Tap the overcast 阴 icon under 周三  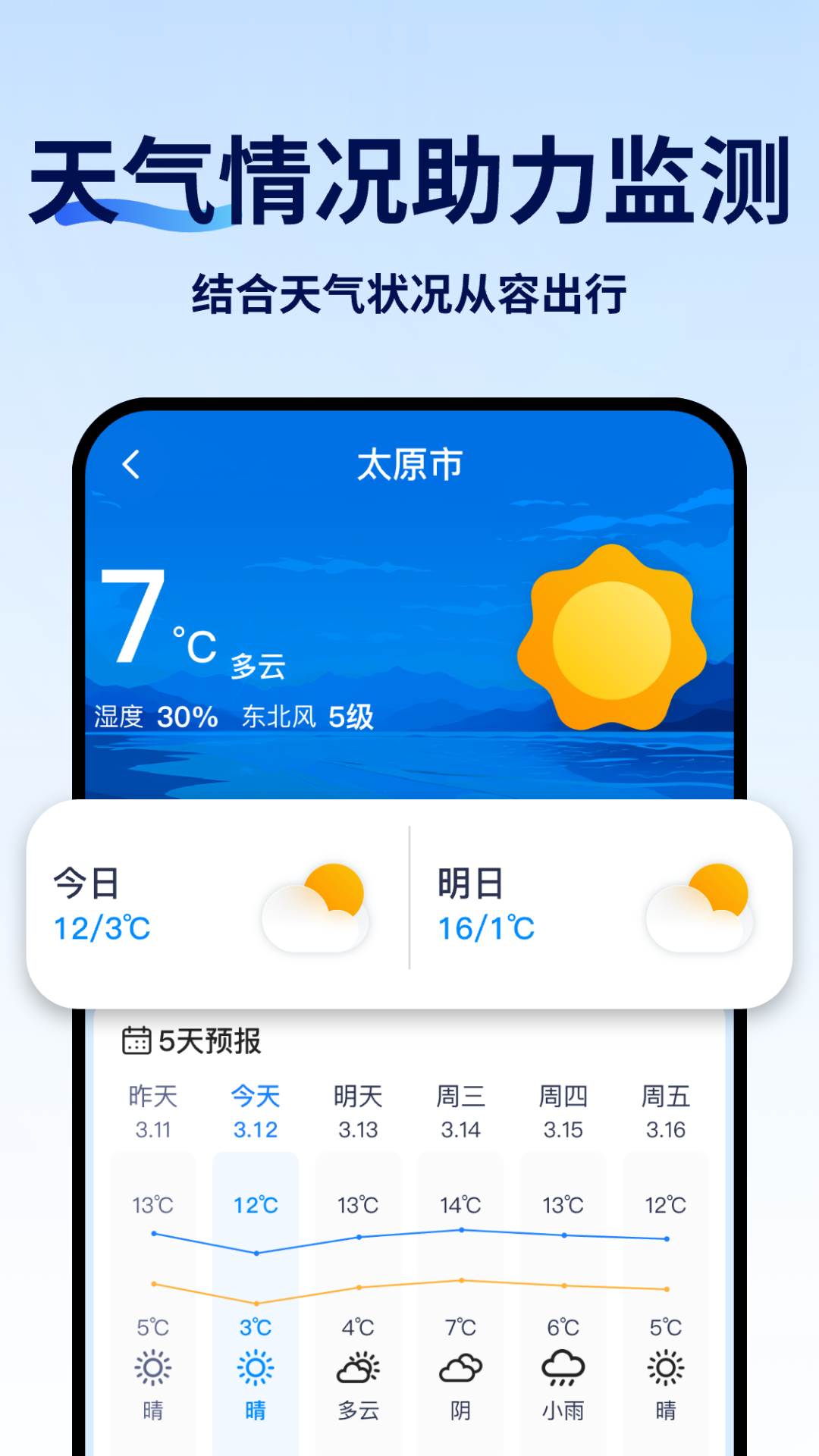pos(460,1370)
